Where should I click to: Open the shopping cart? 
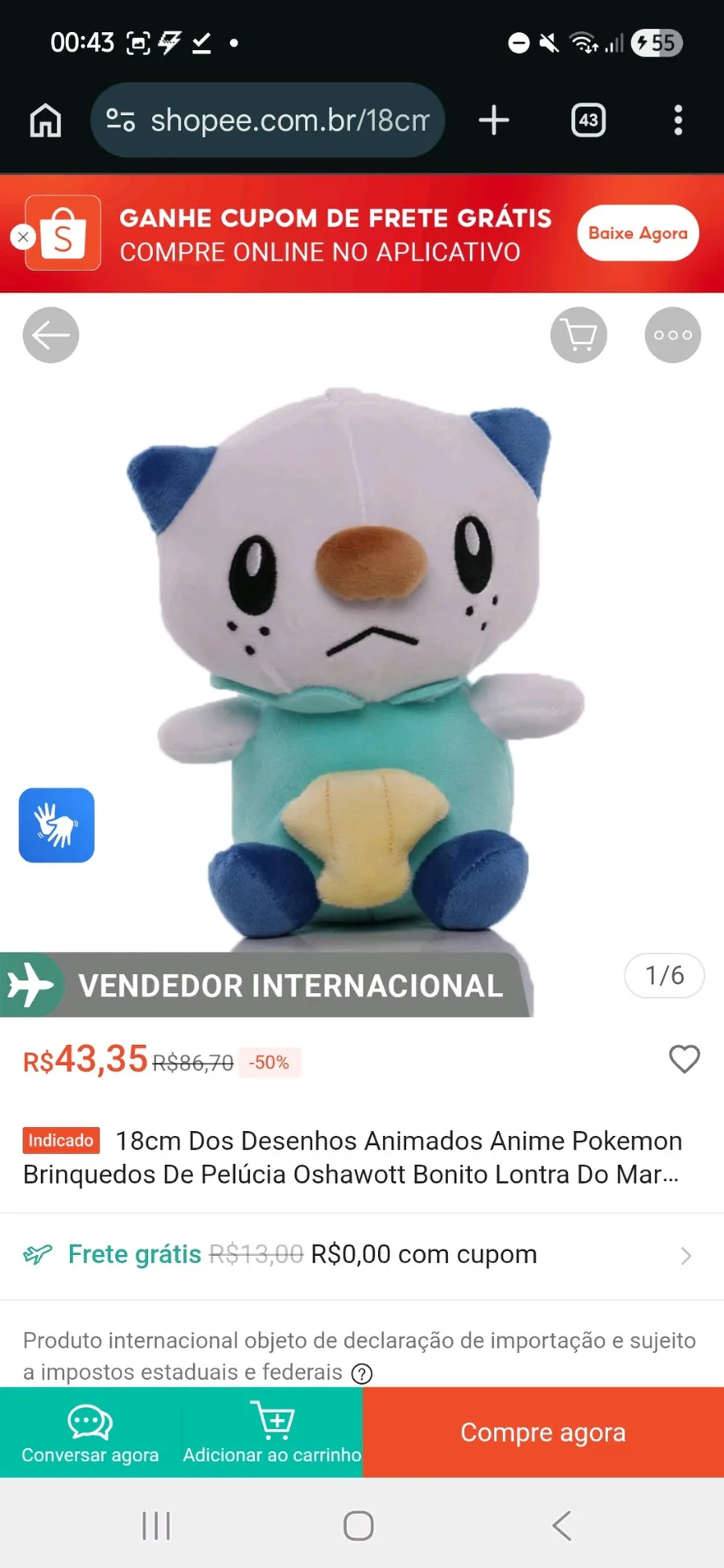[x=578, y=335]
